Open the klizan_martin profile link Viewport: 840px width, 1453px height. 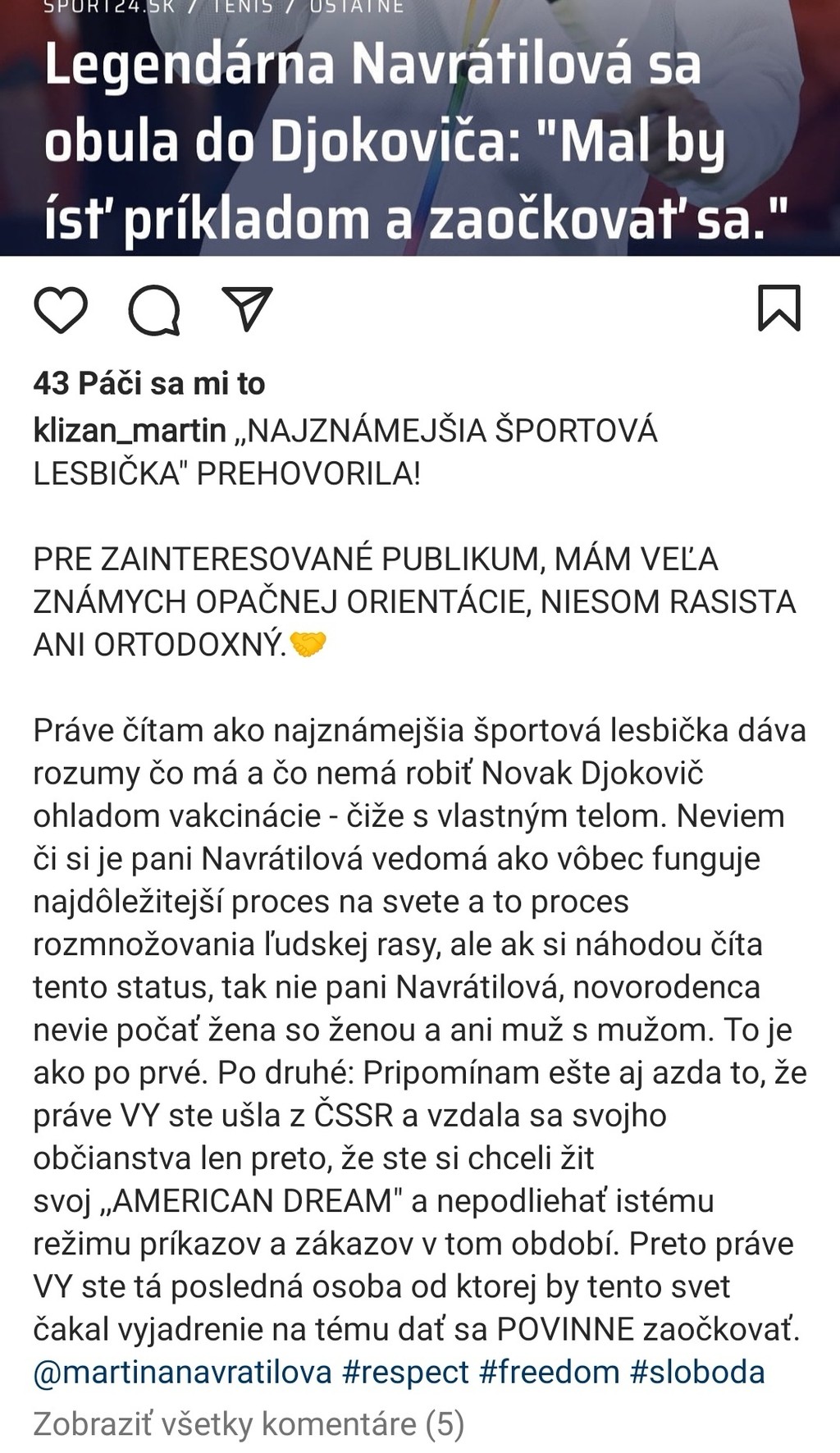point(130,430)
